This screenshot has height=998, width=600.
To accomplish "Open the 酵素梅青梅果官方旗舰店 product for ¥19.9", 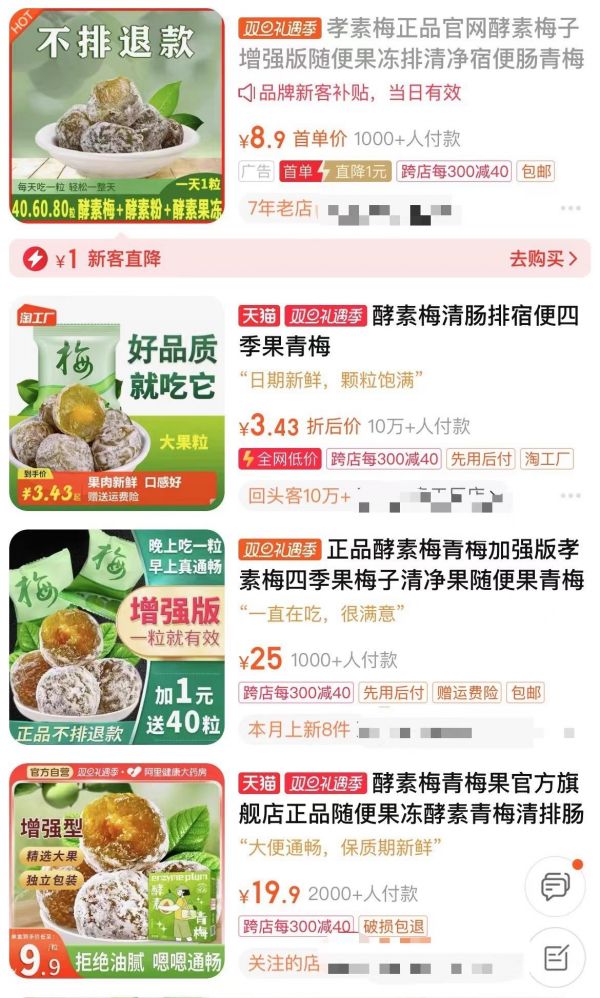I will [x=410, y=798].
